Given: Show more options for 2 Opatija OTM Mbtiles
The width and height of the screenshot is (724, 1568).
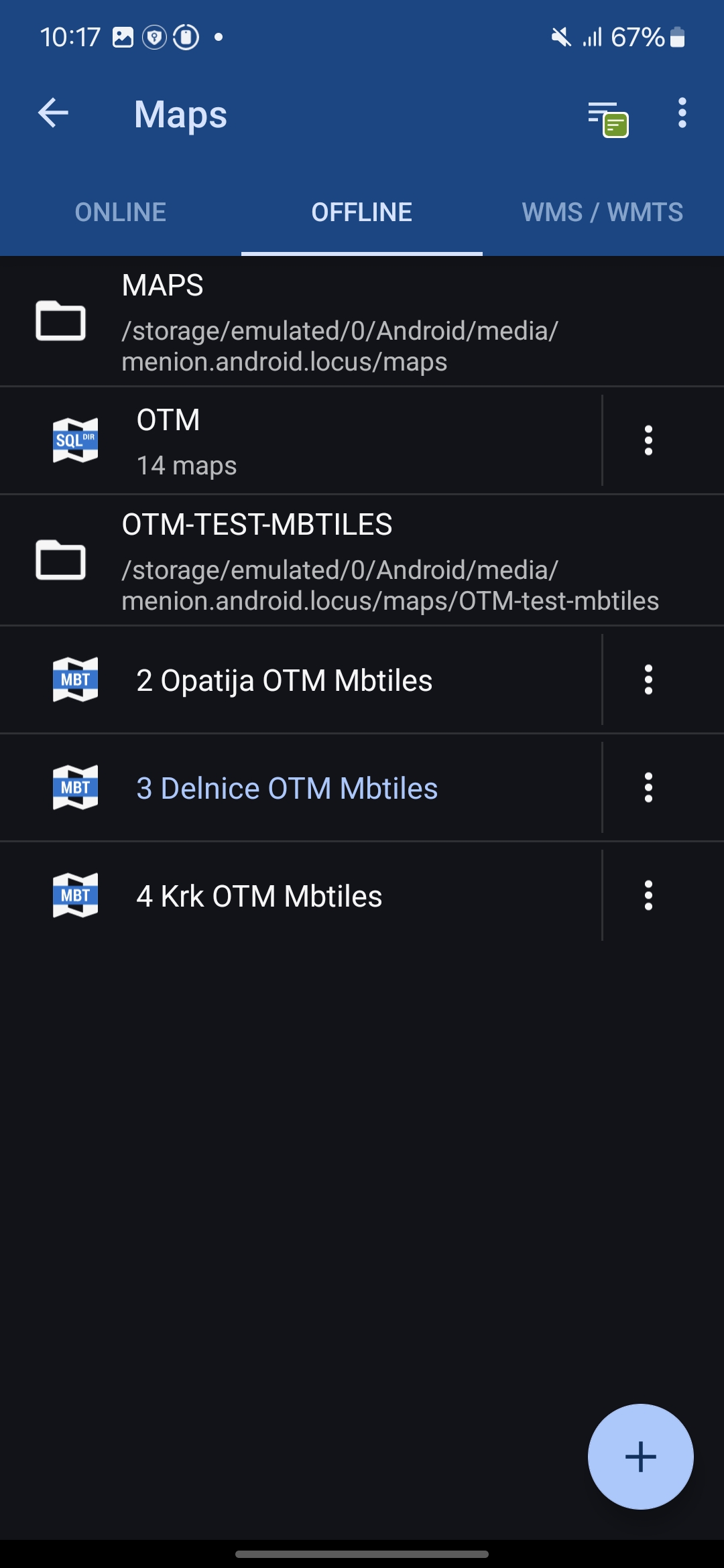Looking at the screenshot, I should pyautogui.click(x=648, y=680).
